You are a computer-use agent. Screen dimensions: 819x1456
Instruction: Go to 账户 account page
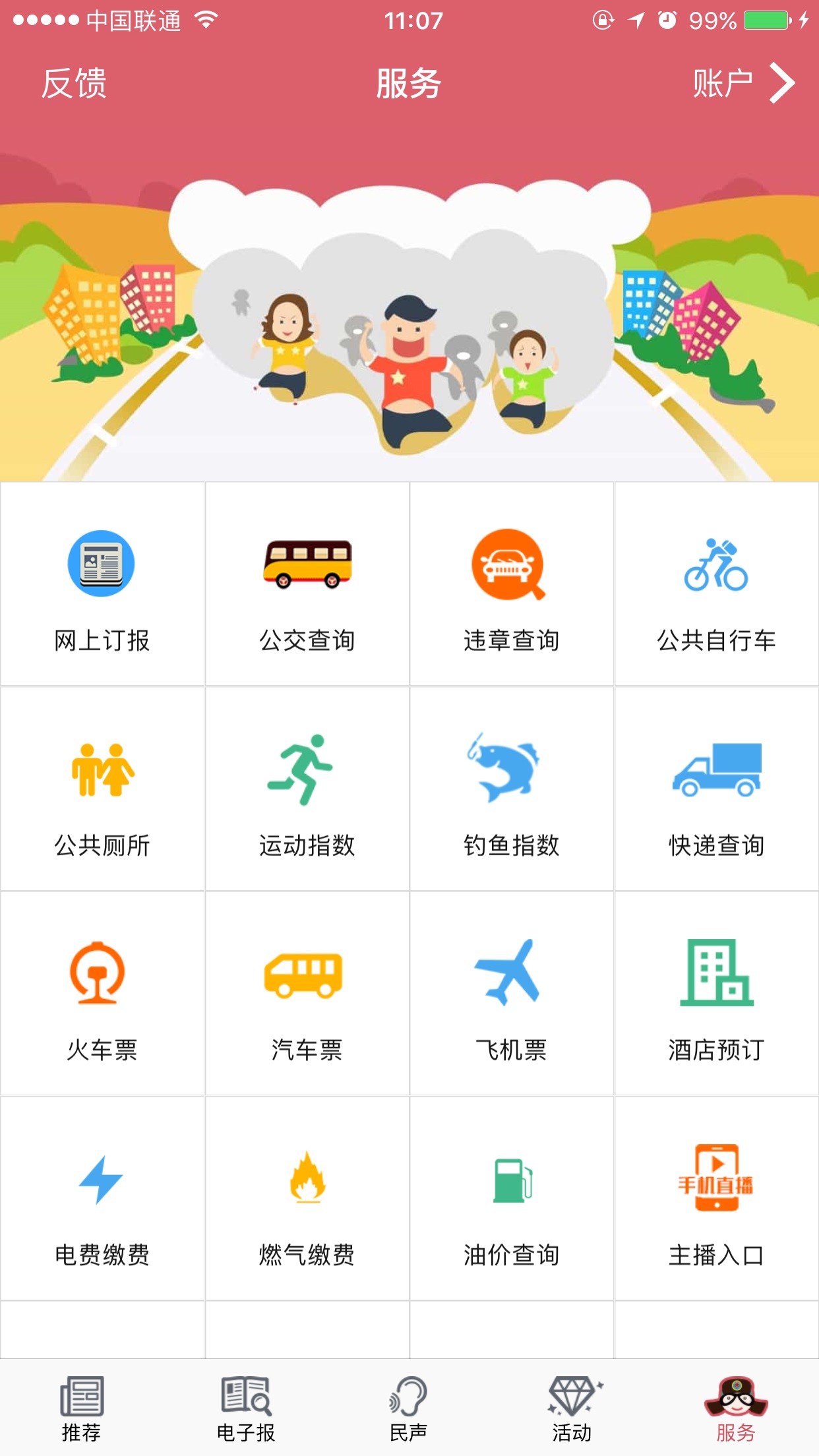pyautogui.click(x=742, y=84)
